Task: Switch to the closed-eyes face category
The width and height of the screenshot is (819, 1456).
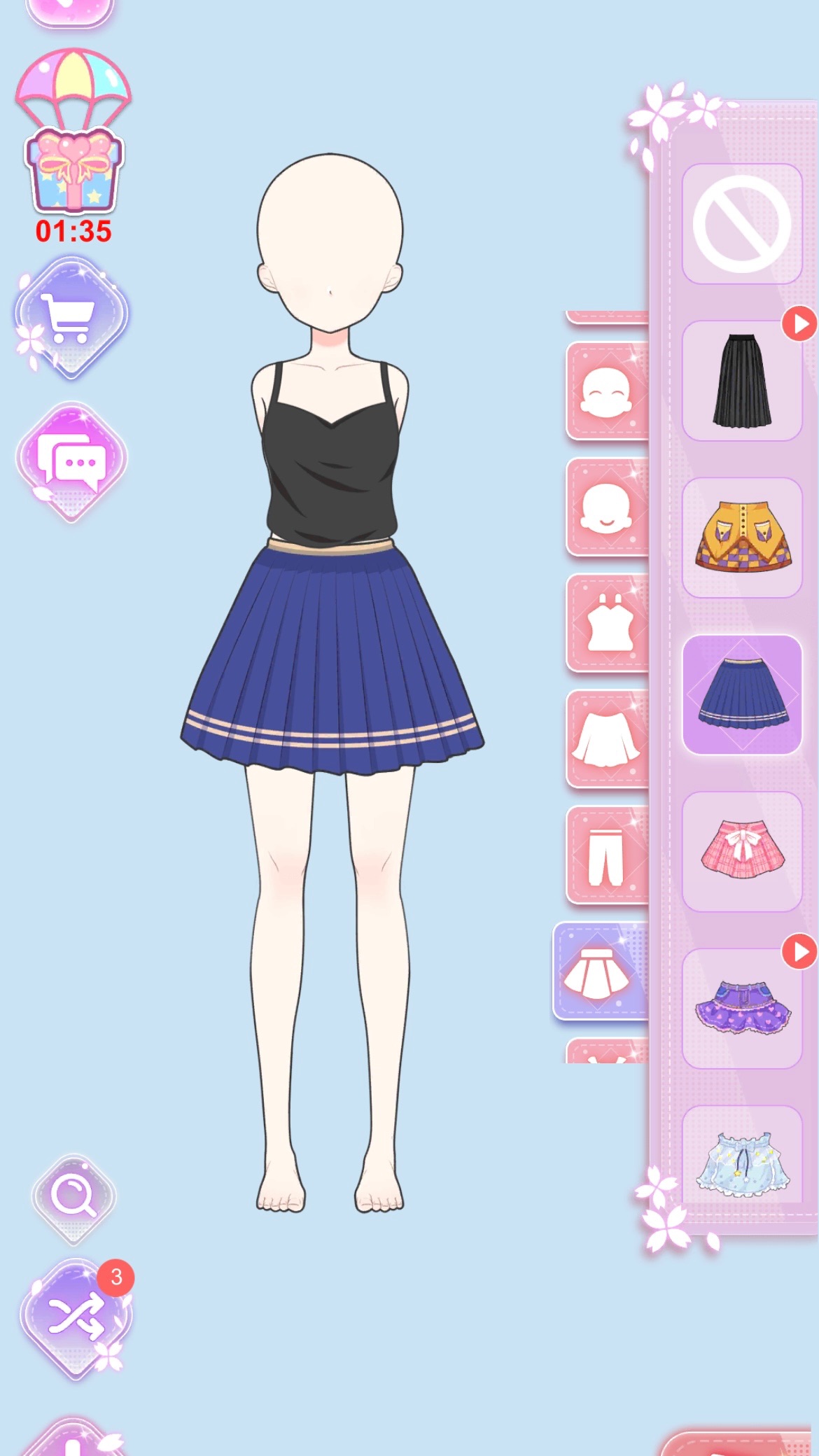Action: click(607, 391)
